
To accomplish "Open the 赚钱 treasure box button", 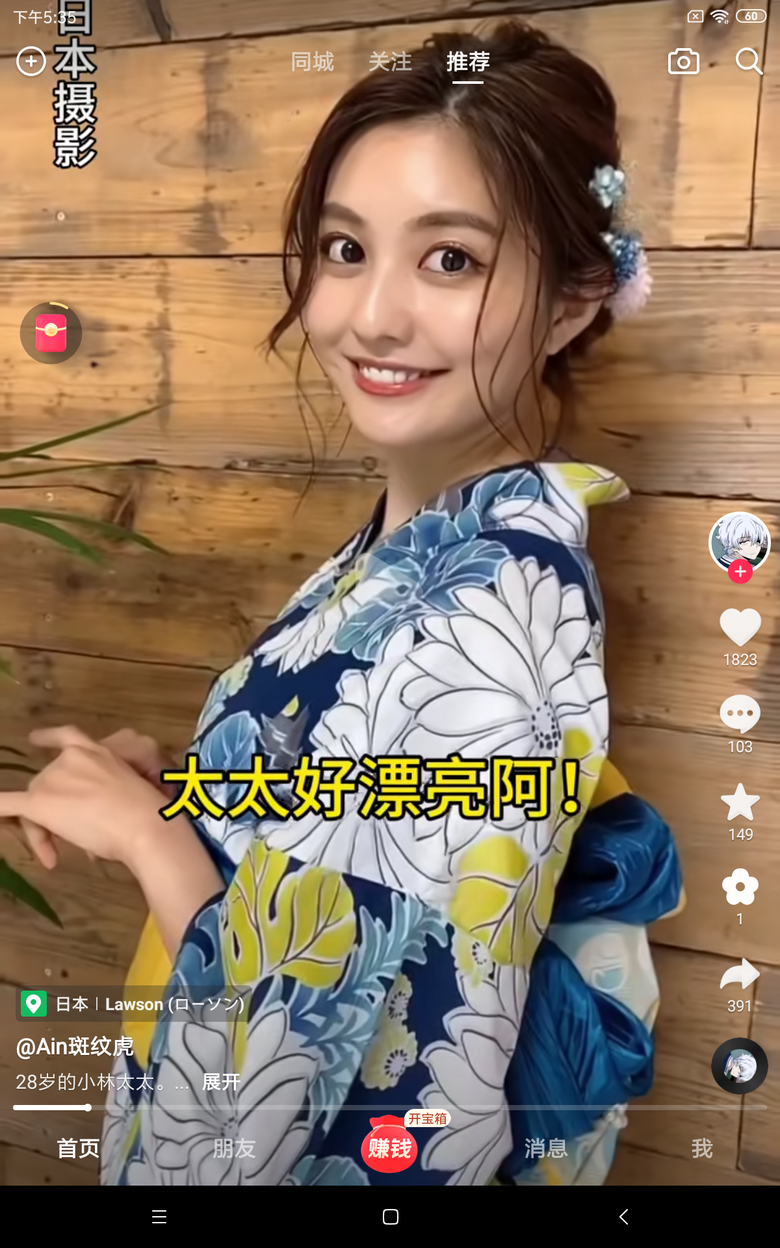I will pyautogui.click(x=390, y=1148).
